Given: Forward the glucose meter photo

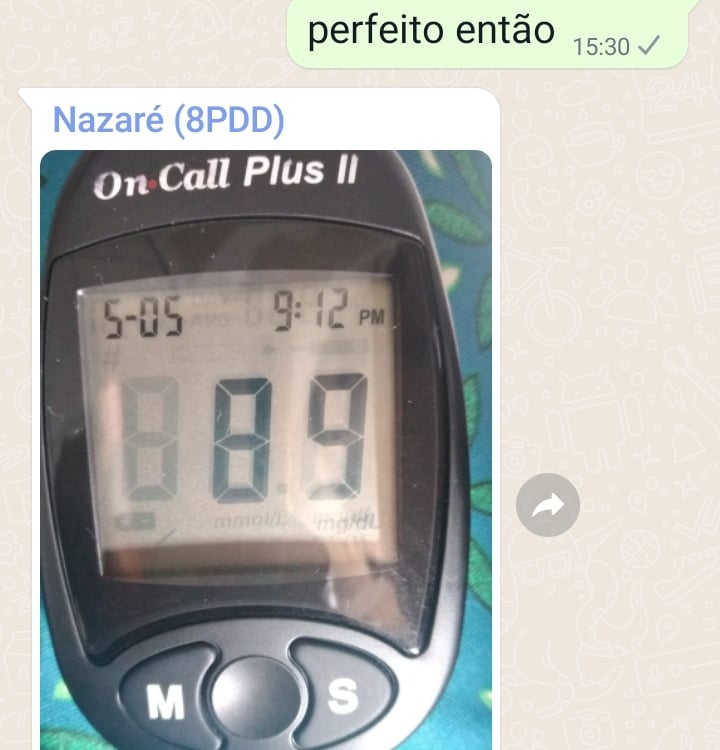Looking at the screenshot, I should (x=548, y=505).
